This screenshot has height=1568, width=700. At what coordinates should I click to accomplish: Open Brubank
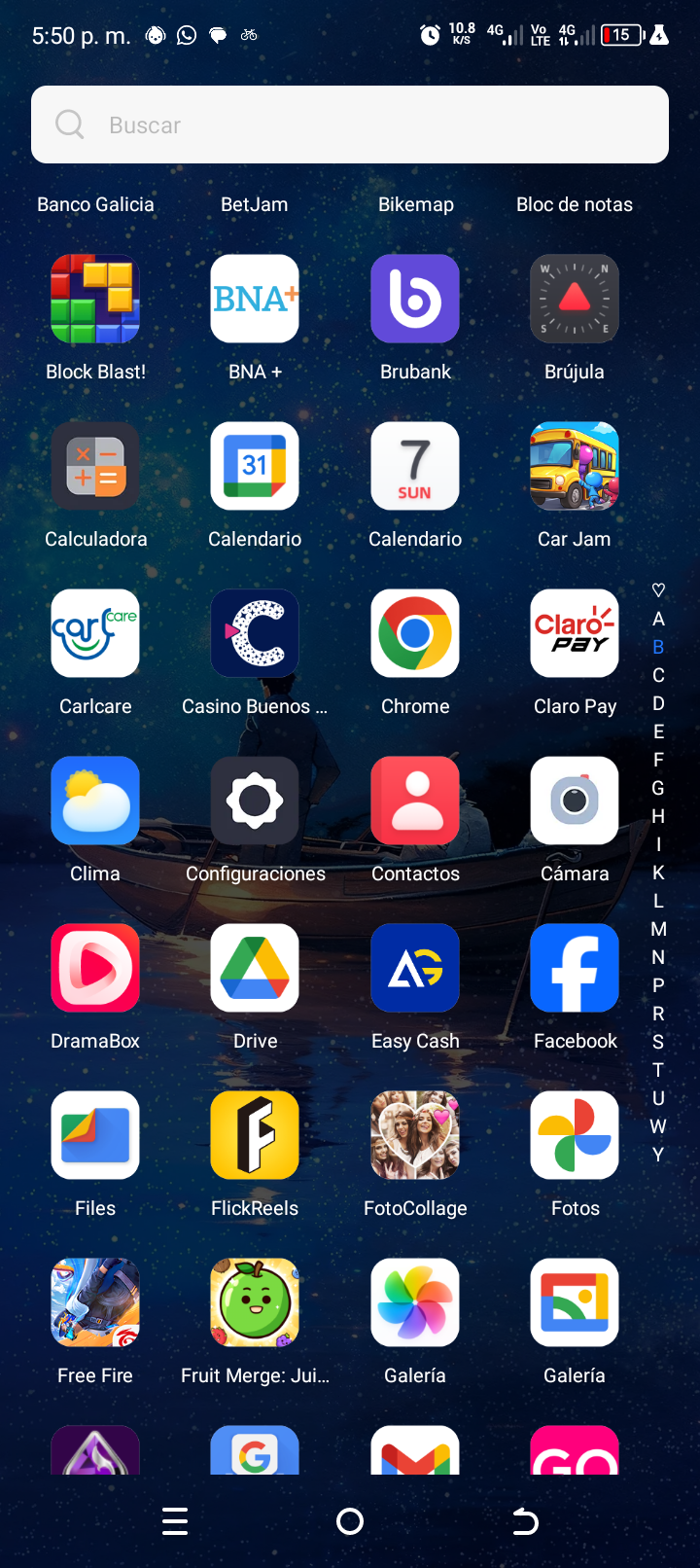(x=415, y=299)
